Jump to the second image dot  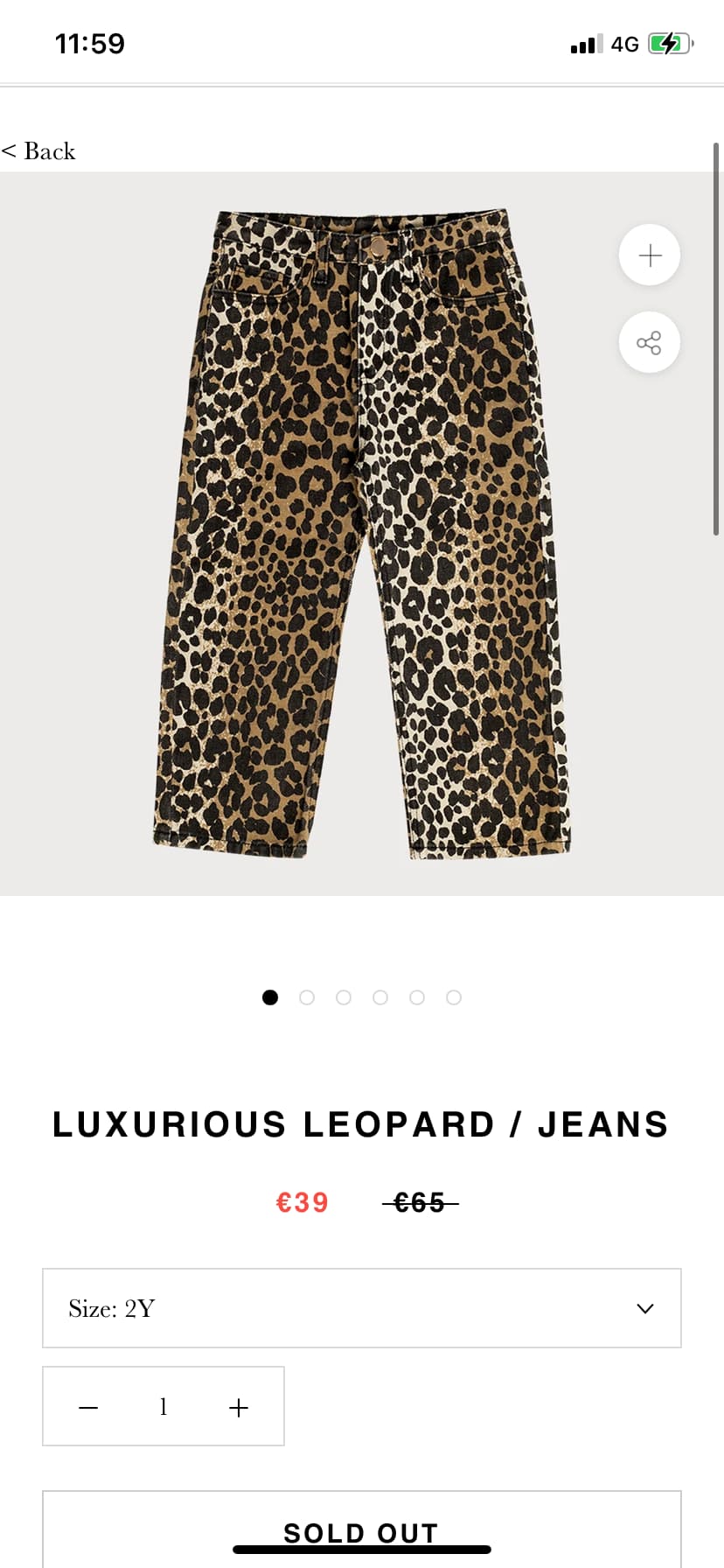click(x=307, y=997)
